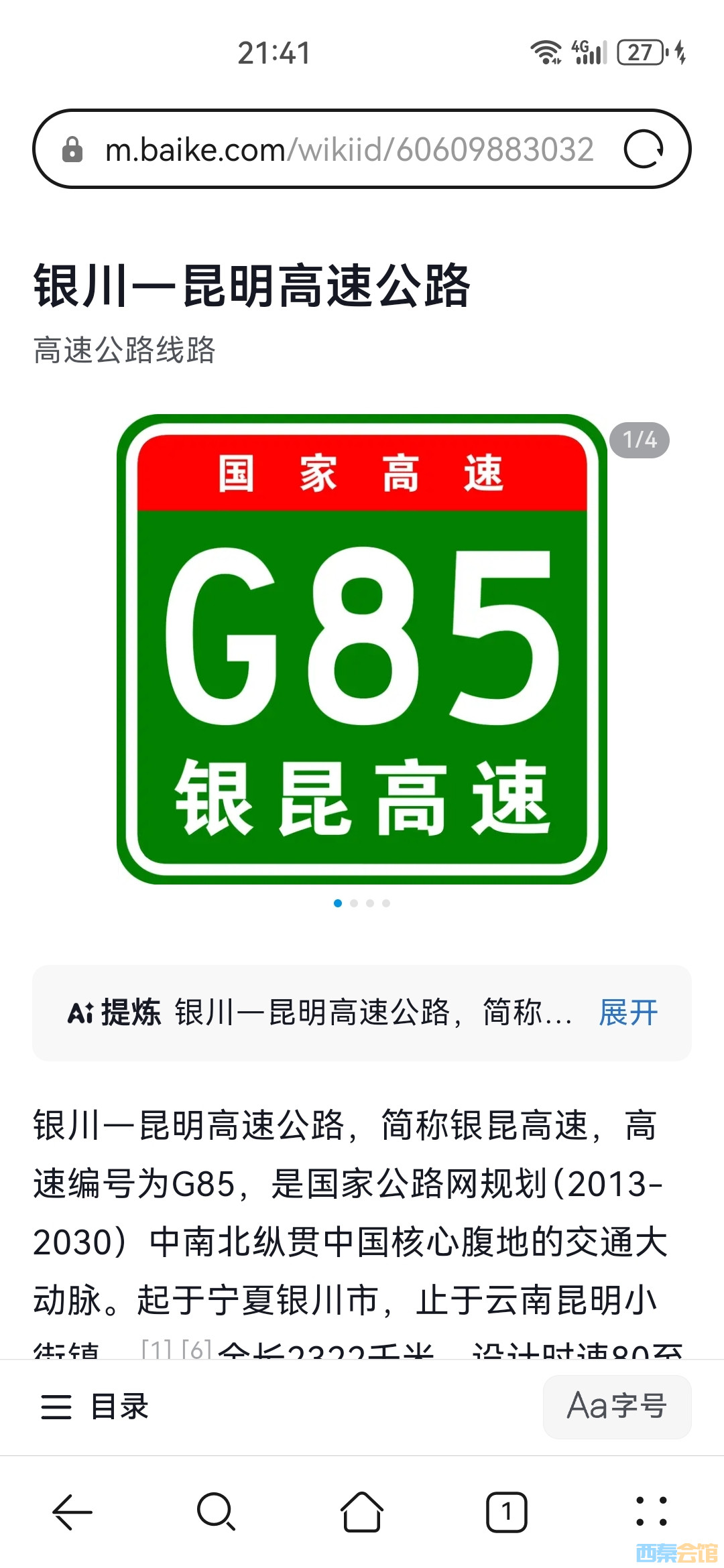Viewport: 724px width, 1568px height.
Task: Expand the AI 提炼 summary with 展开
Action: pyautogui.click(x=628, y=1012)
